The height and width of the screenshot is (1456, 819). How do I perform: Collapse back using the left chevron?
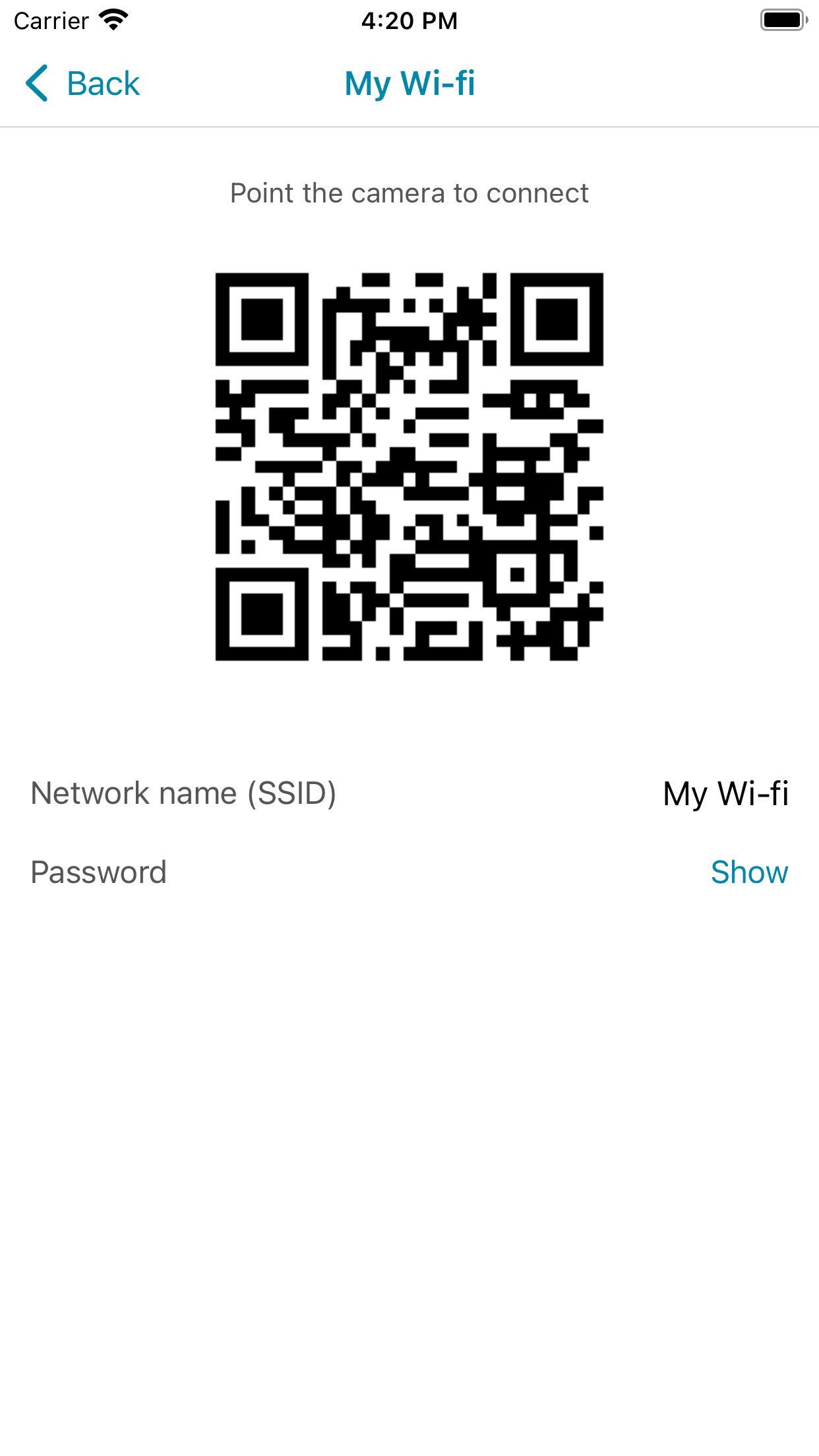point(36,83)
